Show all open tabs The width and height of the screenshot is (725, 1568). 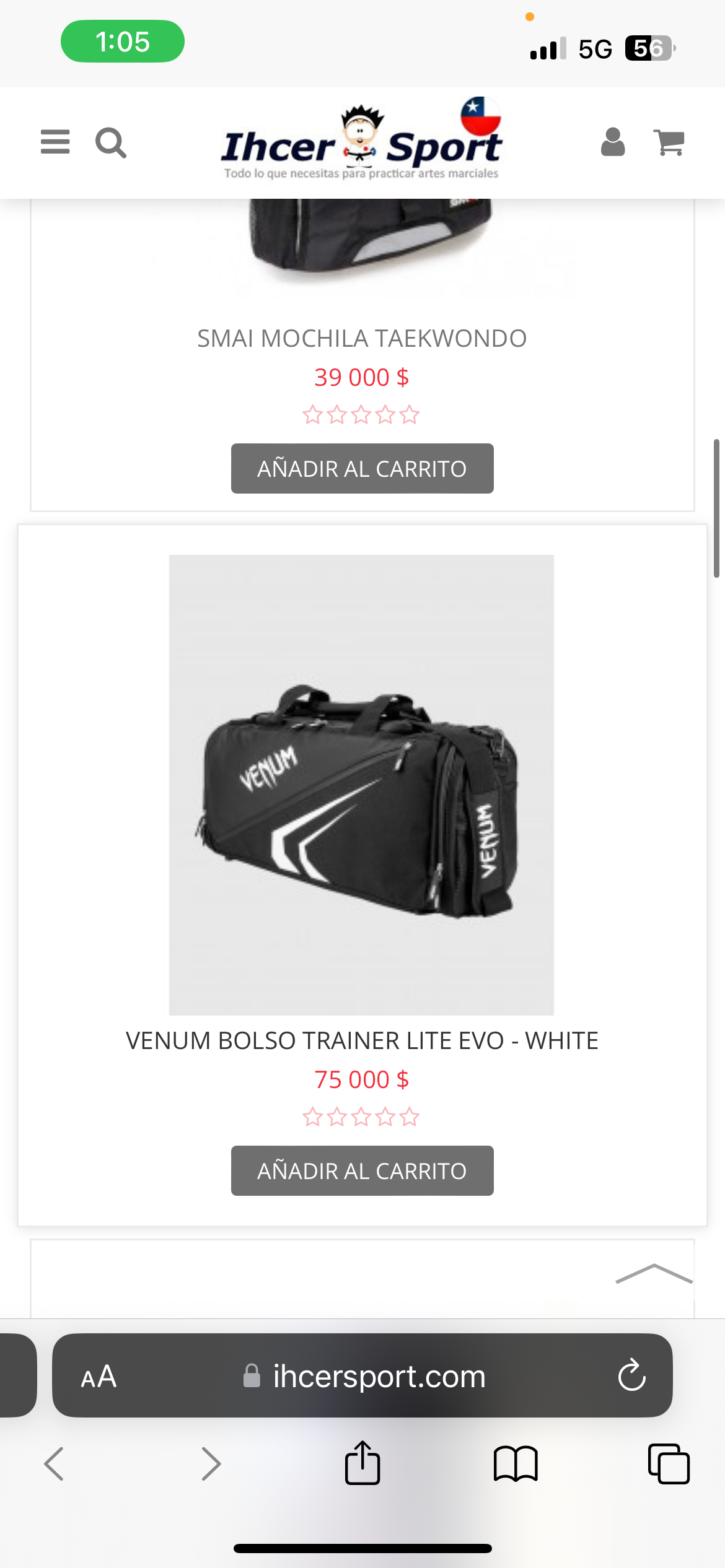669,1464
